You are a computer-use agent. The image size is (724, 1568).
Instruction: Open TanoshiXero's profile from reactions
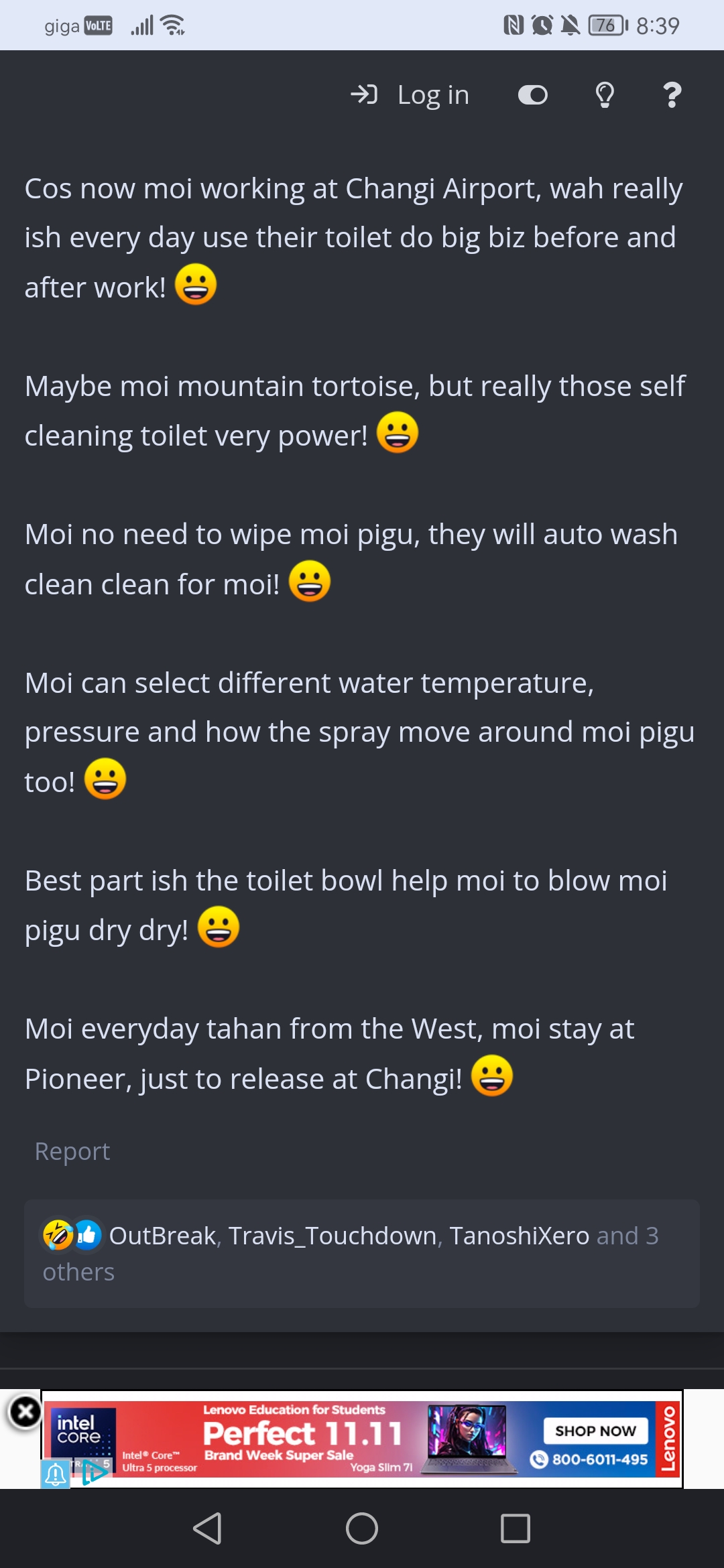pos(519,1236)
